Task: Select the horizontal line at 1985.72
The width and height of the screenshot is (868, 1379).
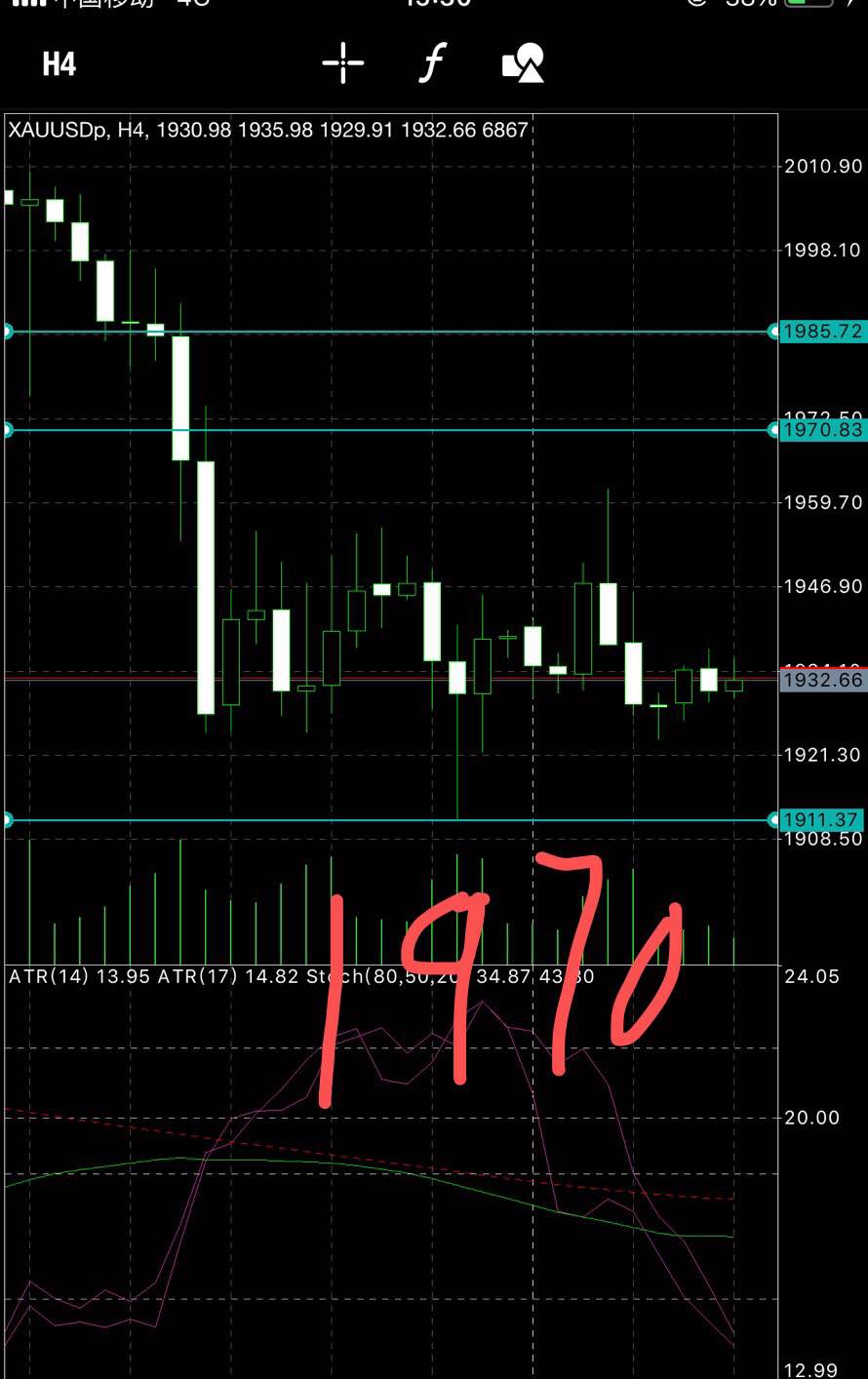Action: click(x=390, y=332)
